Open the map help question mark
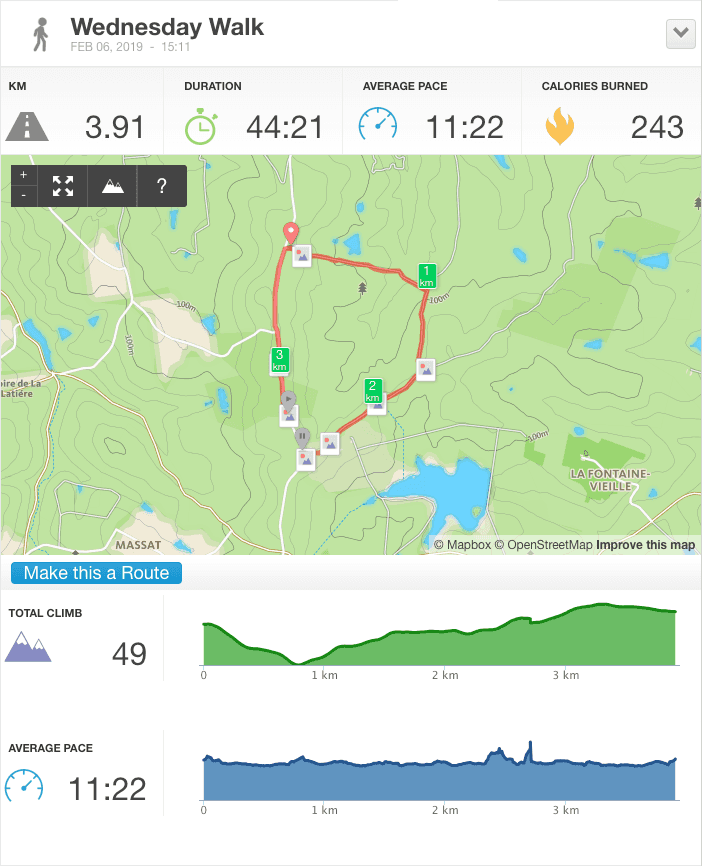This screenshot has width=702, height=866. click(x=161, y=186)
